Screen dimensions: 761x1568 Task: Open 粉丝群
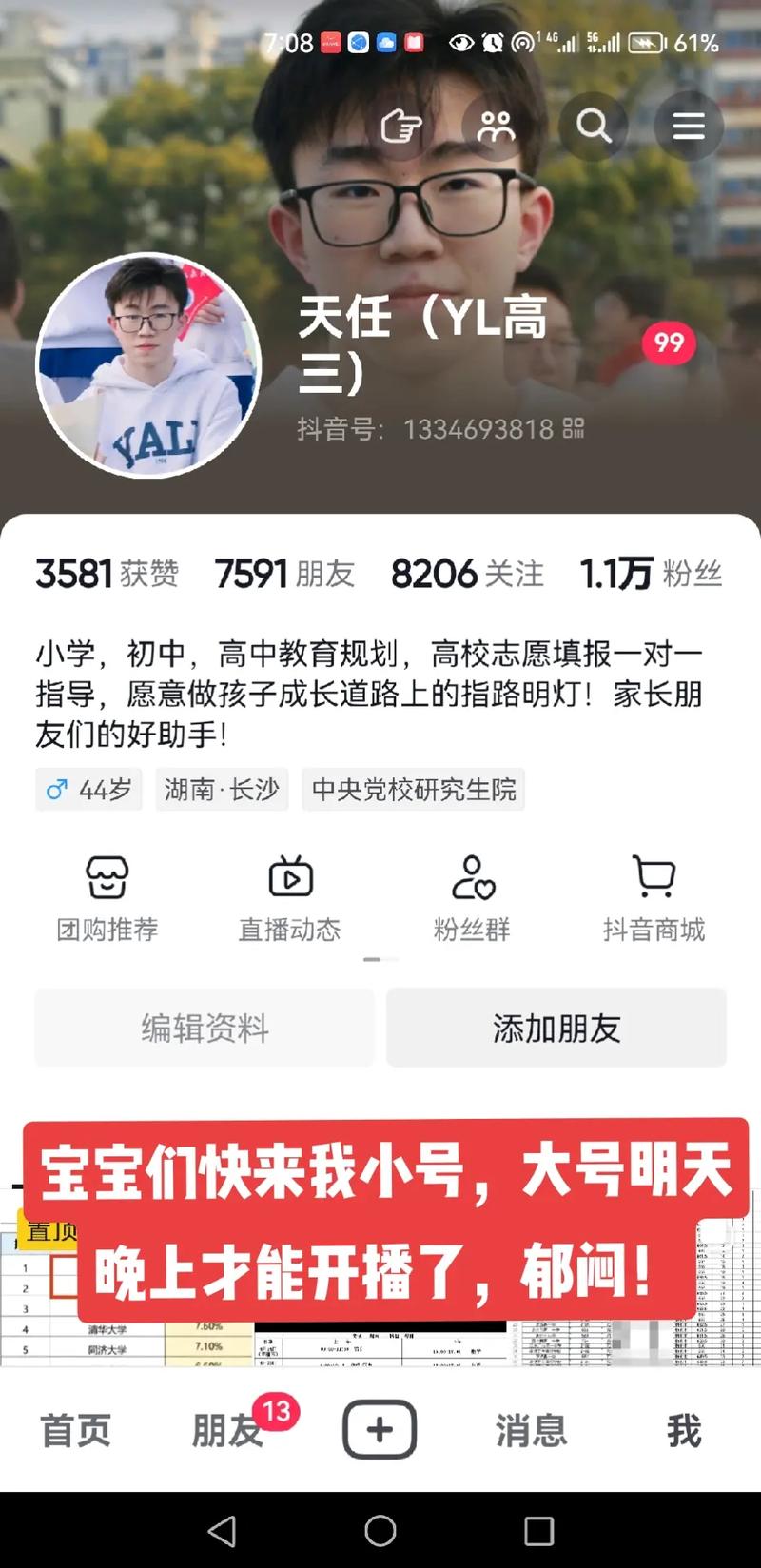coord(472,898)
